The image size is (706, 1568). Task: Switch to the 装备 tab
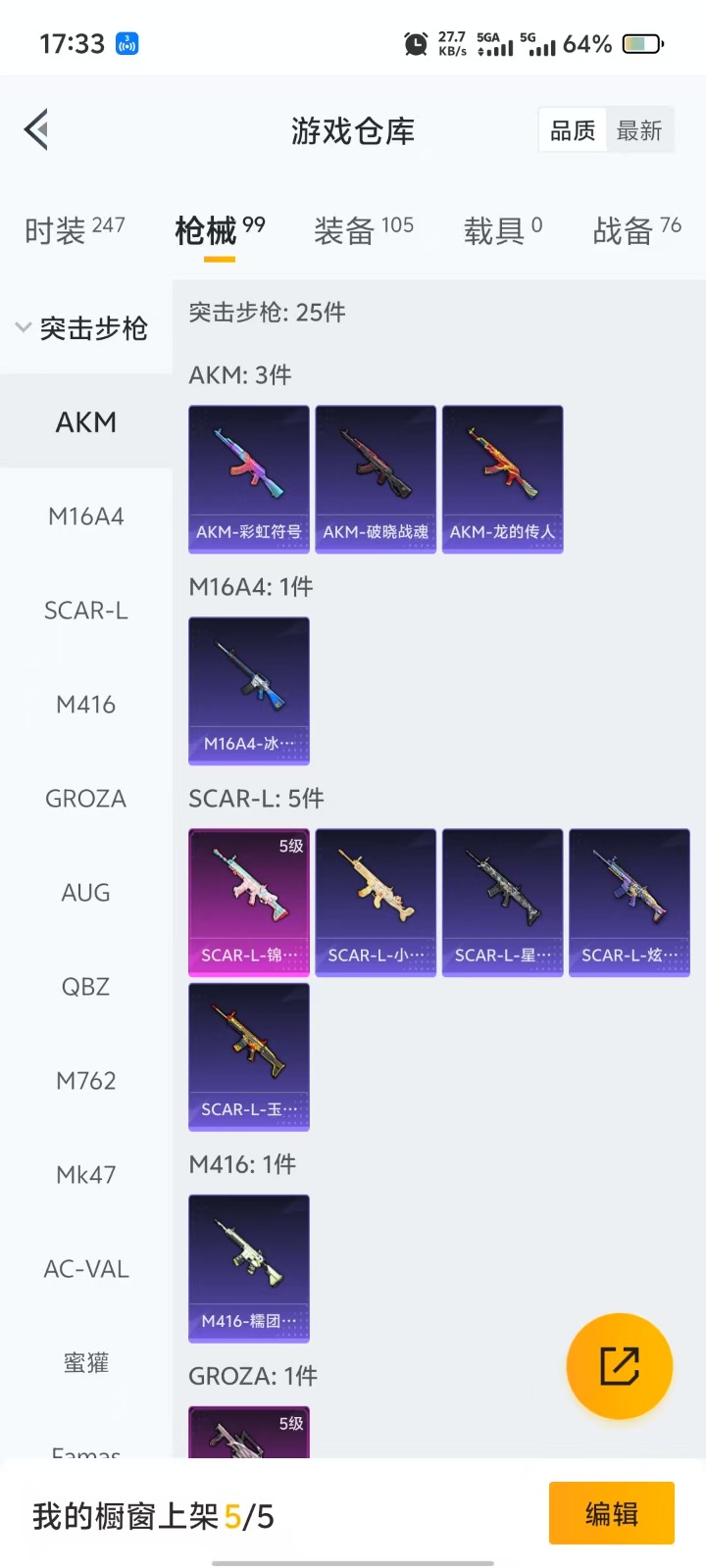(x=363, y=231)
